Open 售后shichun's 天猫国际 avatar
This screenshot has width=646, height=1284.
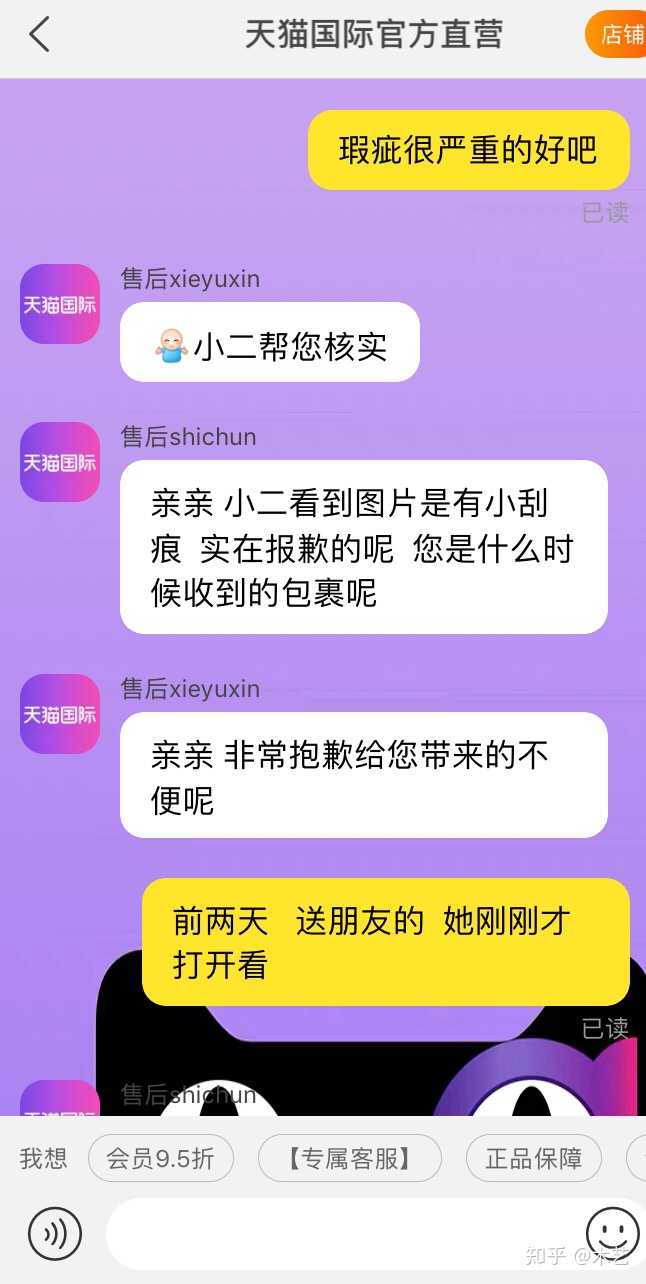click(60, 462)
